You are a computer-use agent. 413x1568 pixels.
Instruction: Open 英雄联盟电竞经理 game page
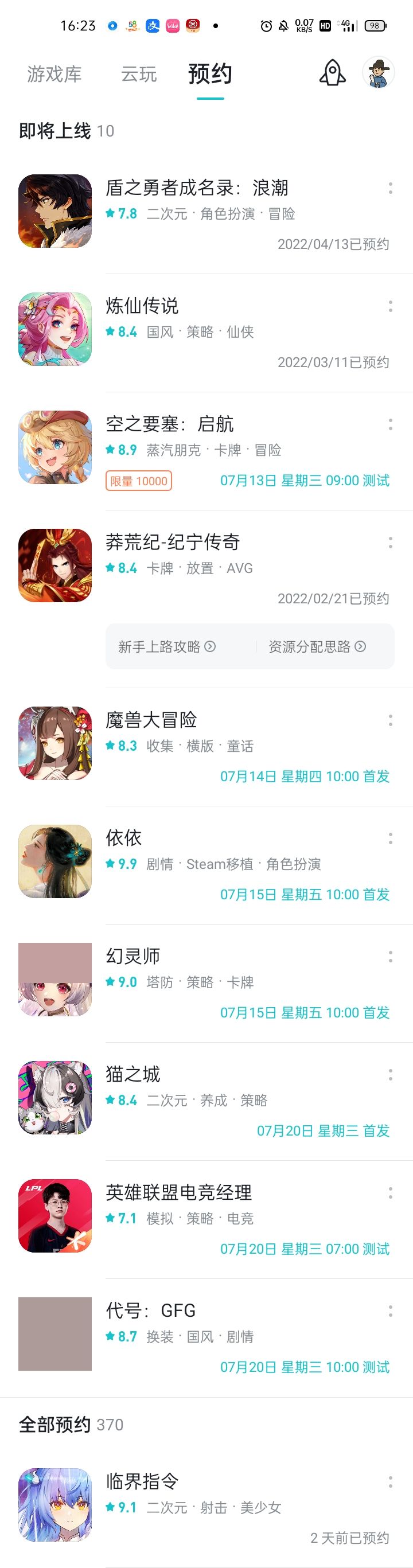178,1192
